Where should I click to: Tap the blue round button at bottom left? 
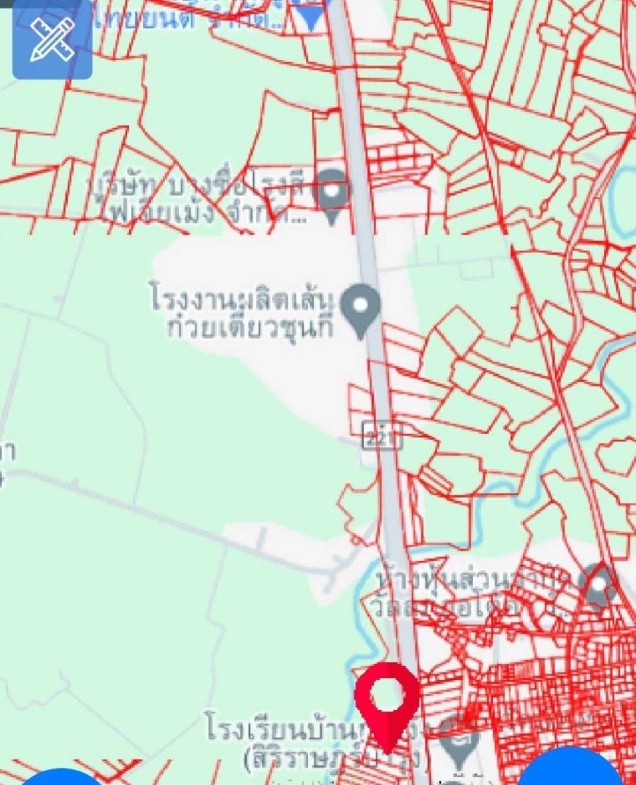[60, 776]
